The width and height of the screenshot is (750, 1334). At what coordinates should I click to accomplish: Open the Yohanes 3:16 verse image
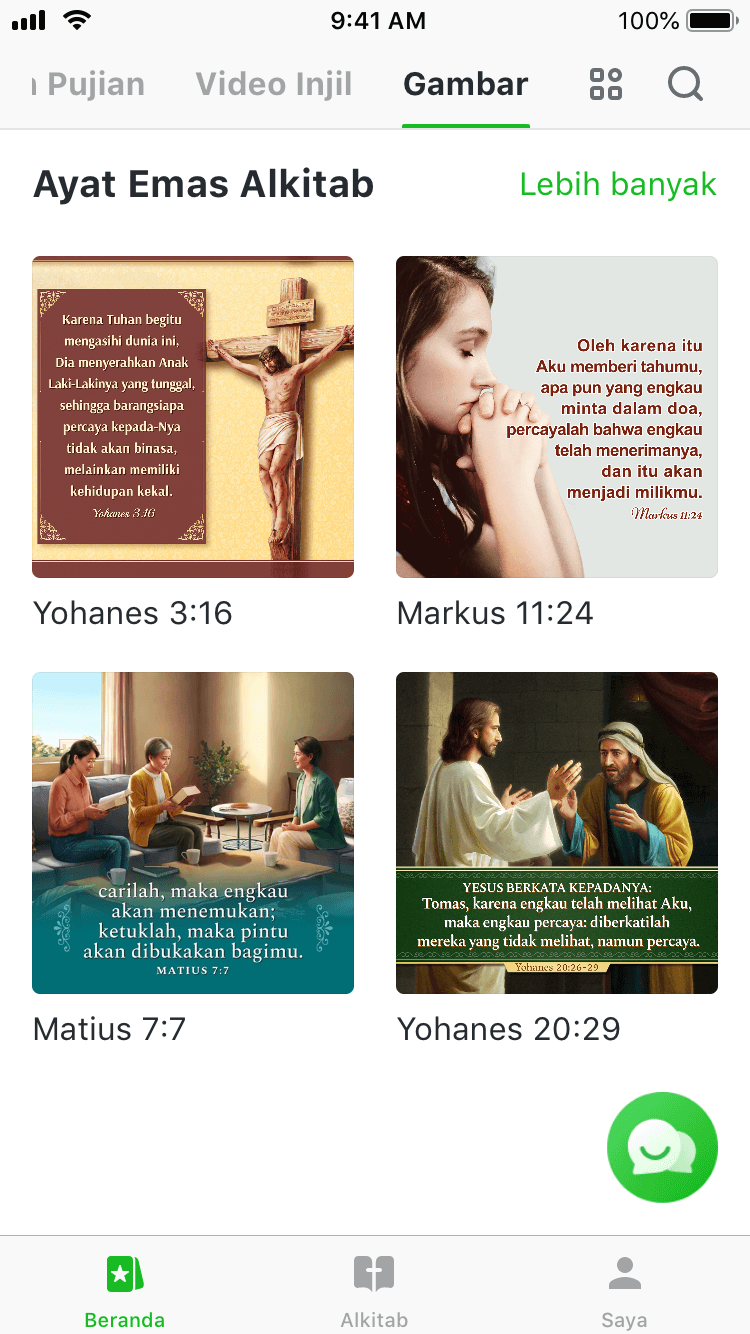[193, 417]
